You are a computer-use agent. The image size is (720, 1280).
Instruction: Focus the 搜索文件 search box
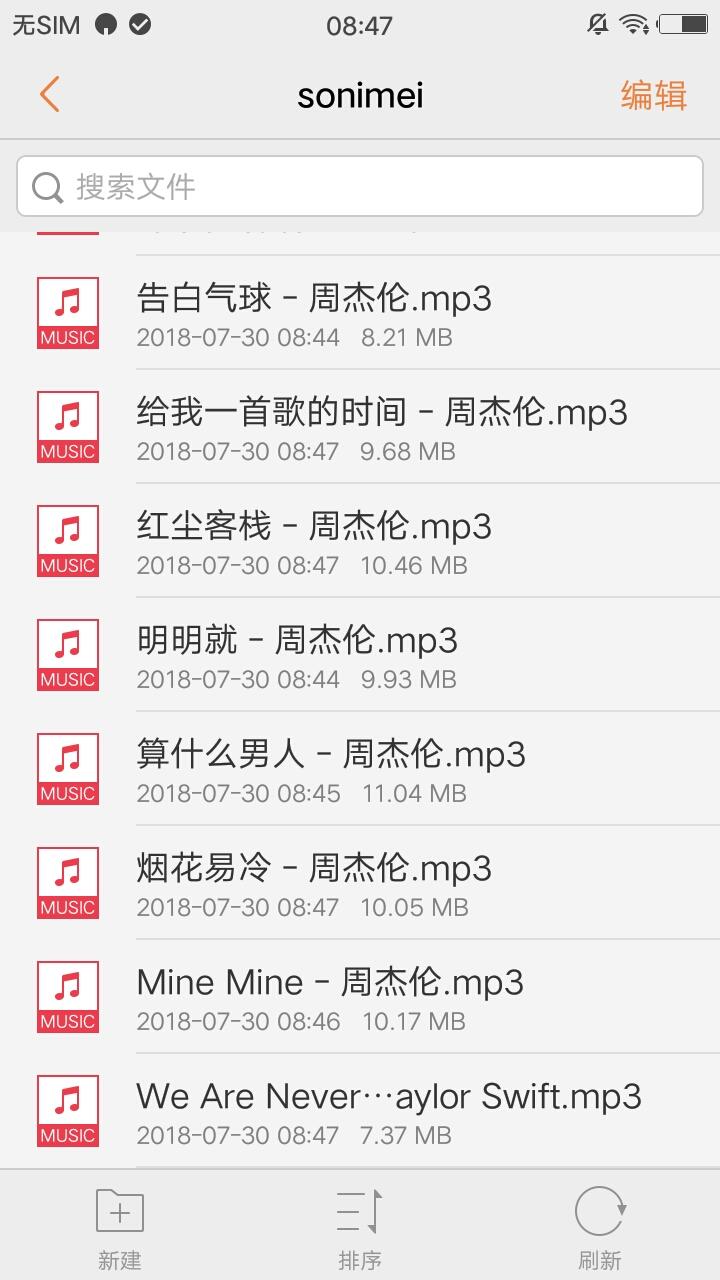coord(360,187)
